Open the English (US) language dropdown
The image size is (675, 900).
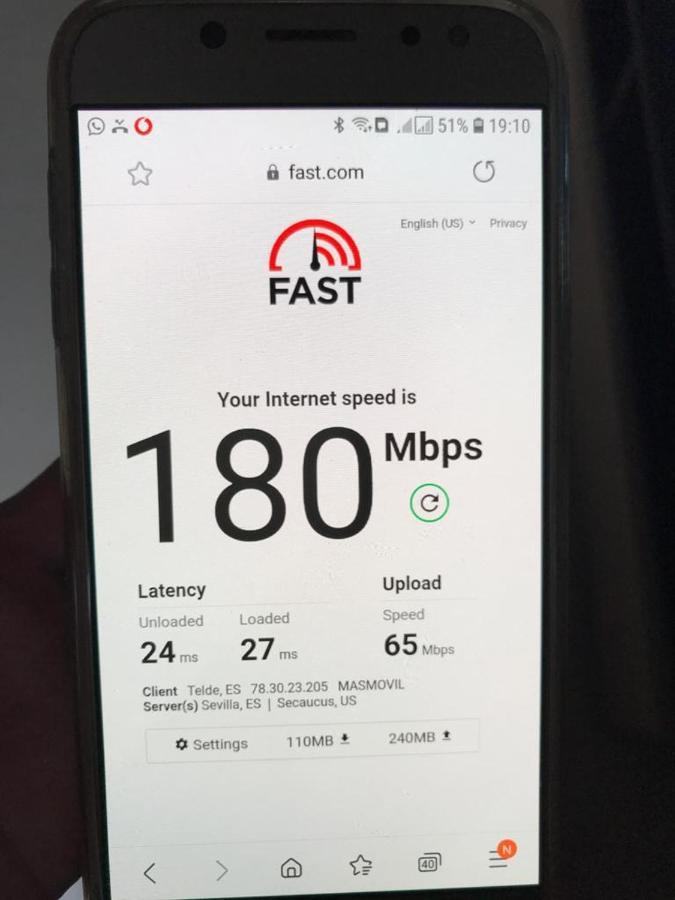[x=437, y=224]
